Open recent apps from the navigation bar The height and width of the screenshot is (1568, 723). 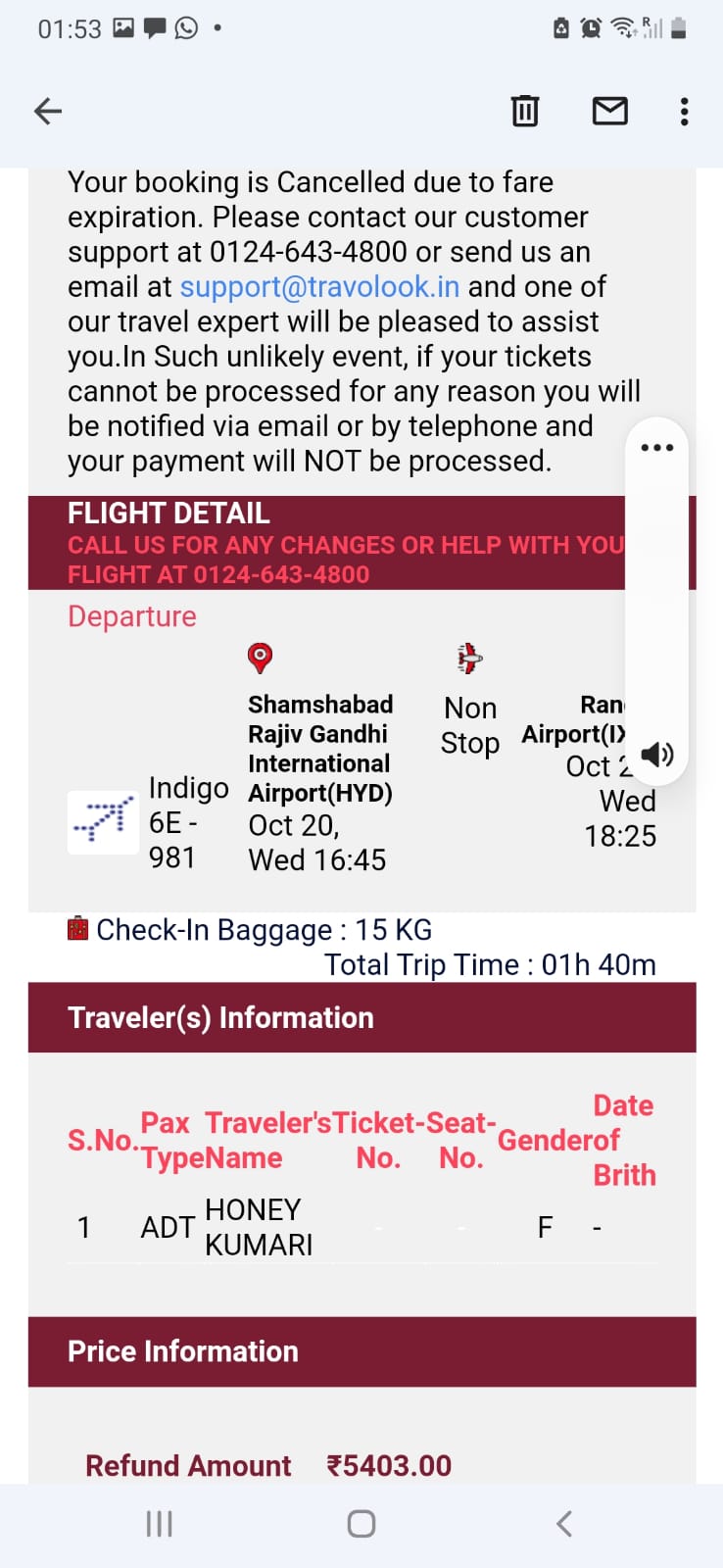tap(159, 1523)
